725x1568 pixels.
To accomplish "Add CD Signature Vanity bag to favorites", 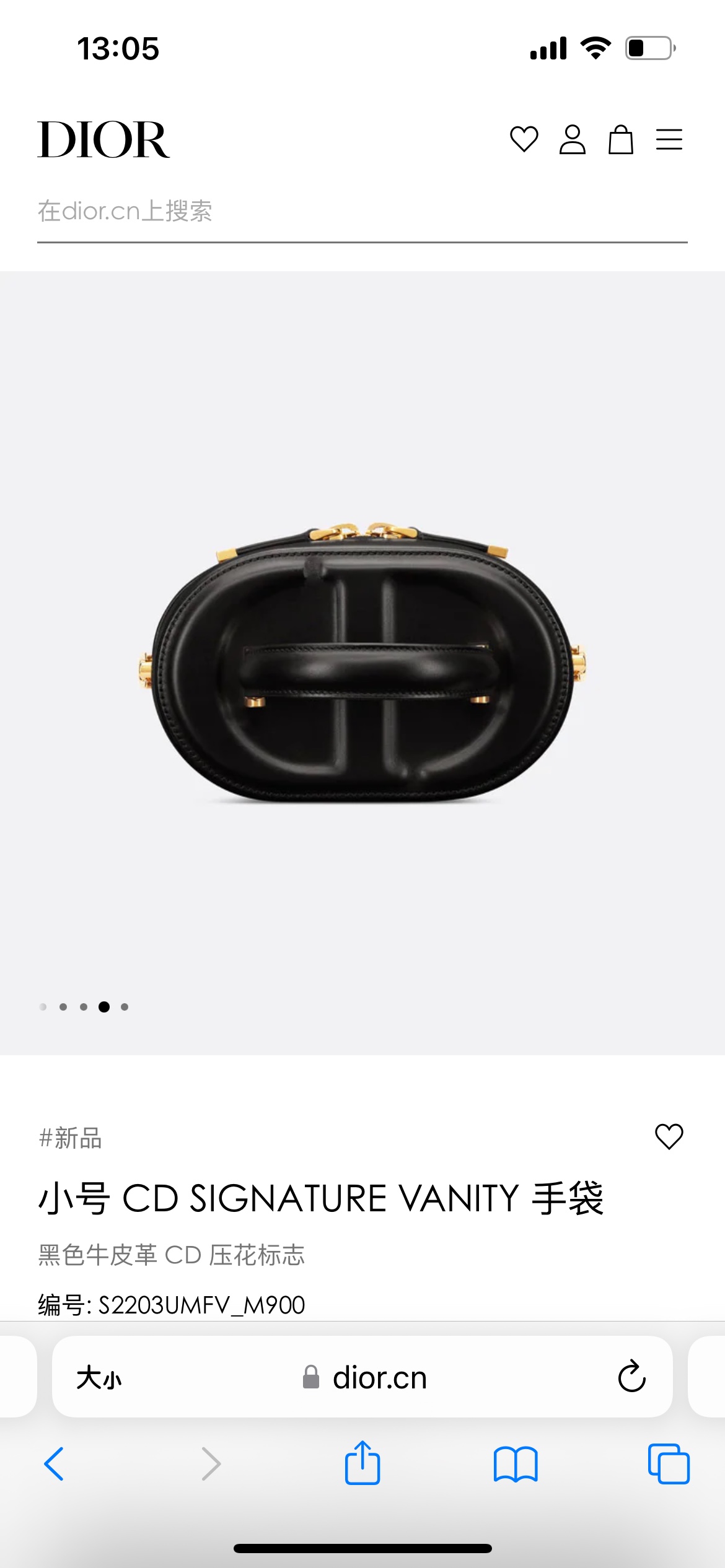I will click(x=669, y=1136).
